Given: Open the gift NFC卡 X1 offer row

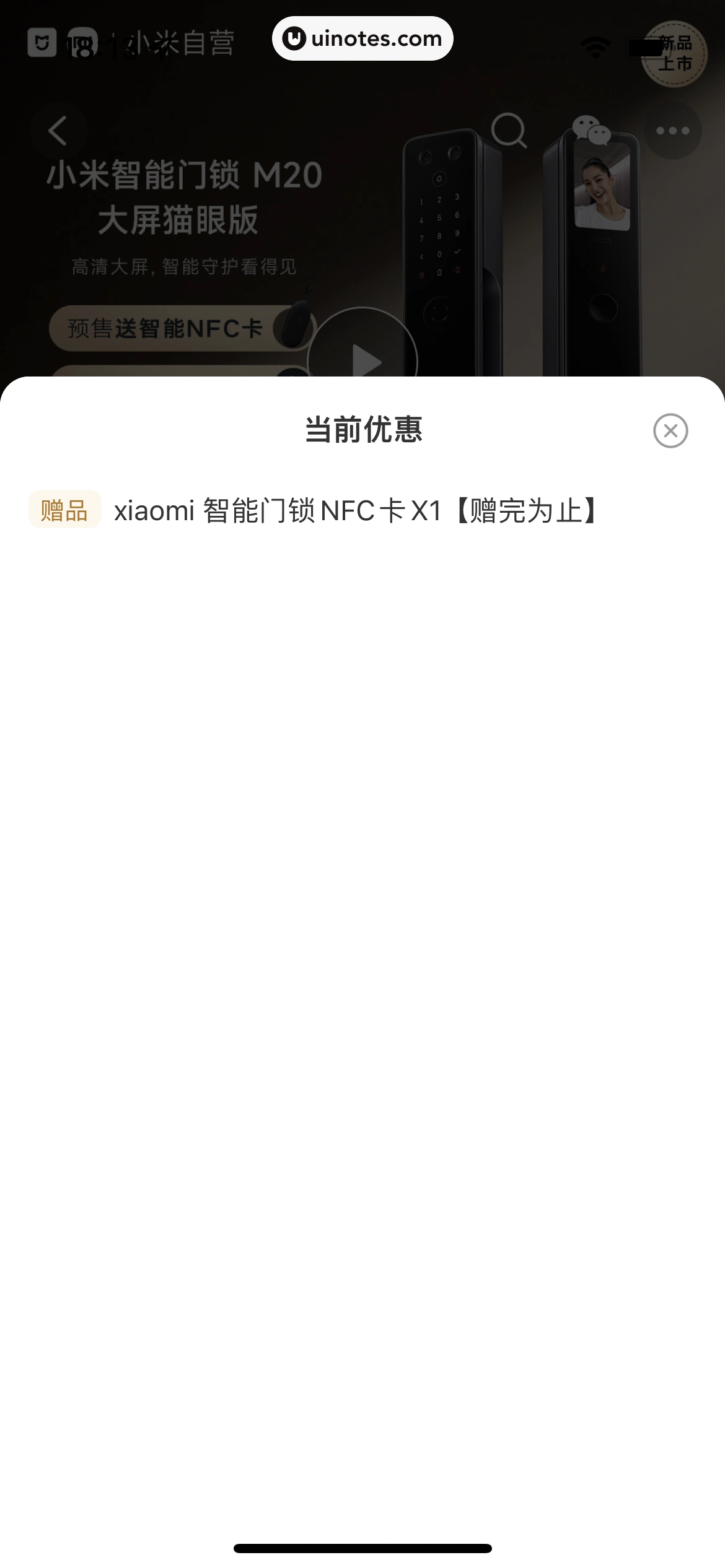Looking at the screenshot, I should (356, 511).
